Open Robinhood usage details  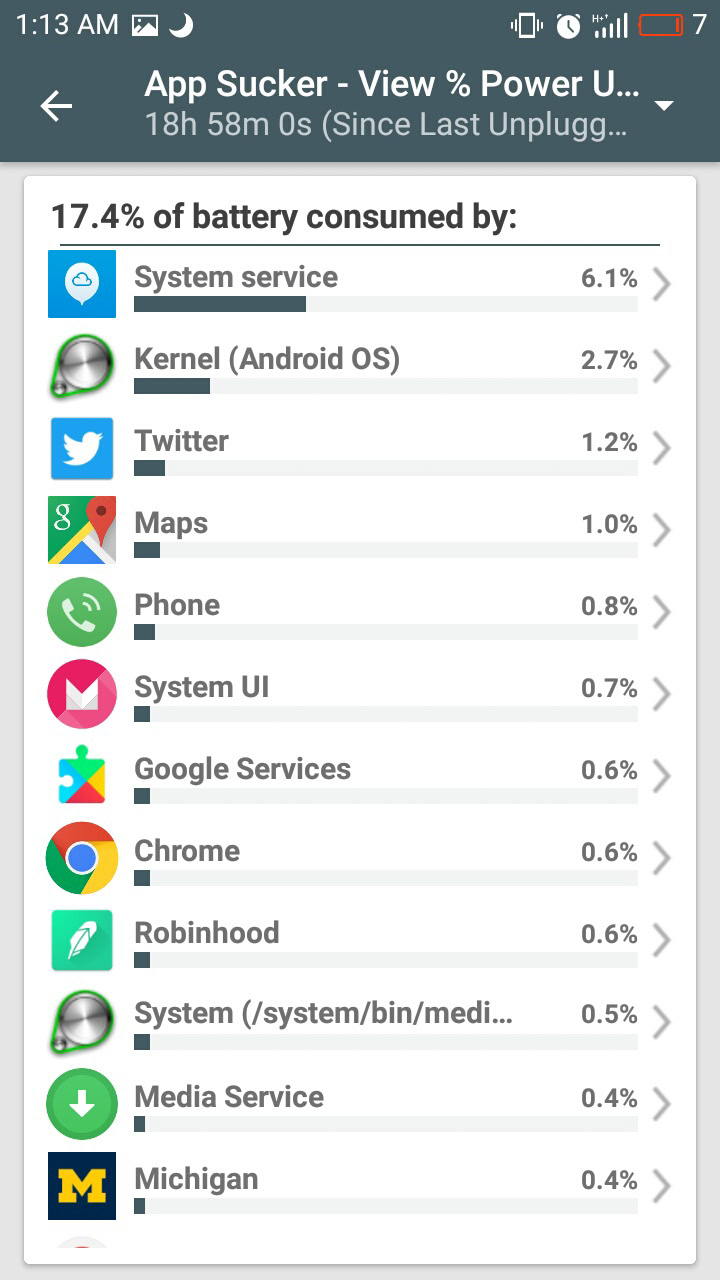coord(360,941)
